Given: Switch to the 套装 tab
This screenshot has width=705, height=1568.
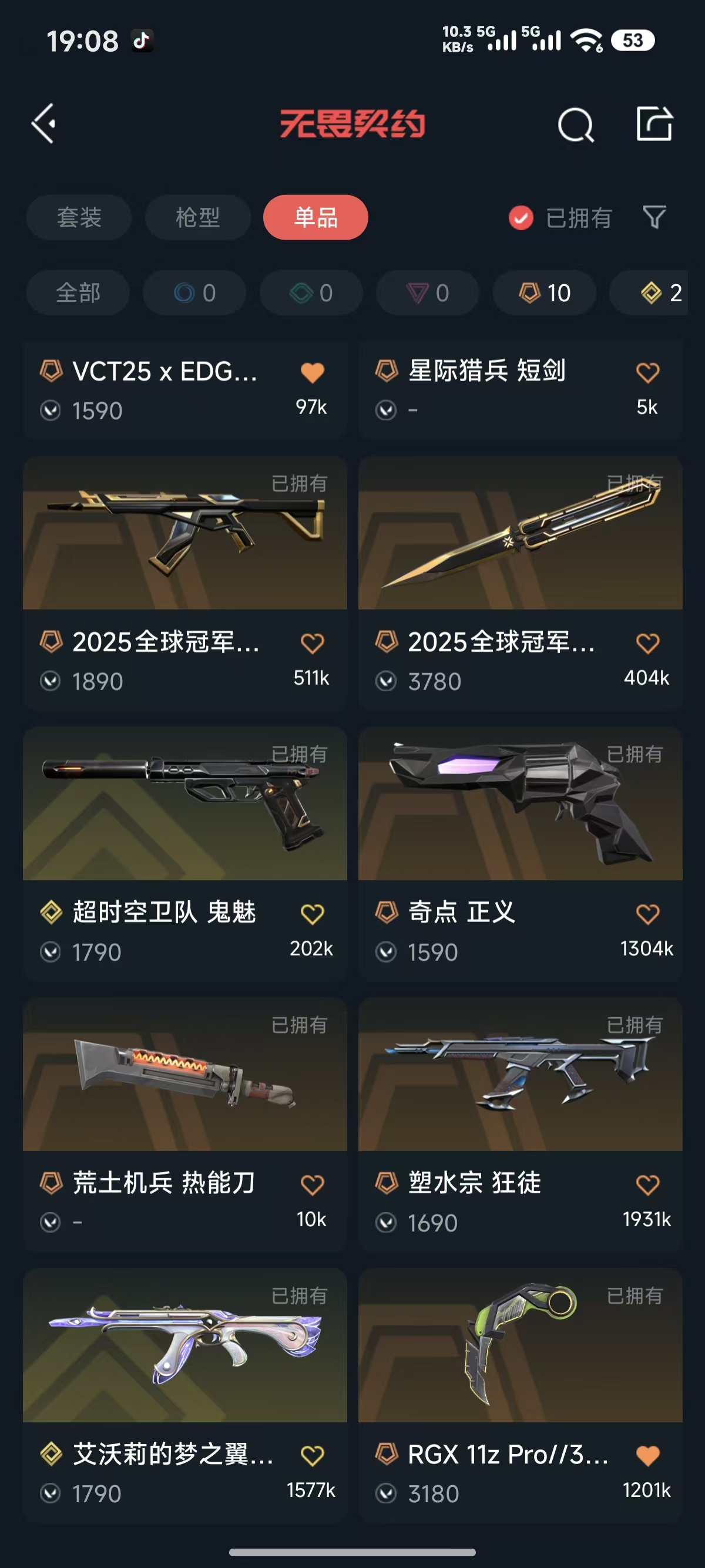Looking at the screenshot, I should 79,217.
